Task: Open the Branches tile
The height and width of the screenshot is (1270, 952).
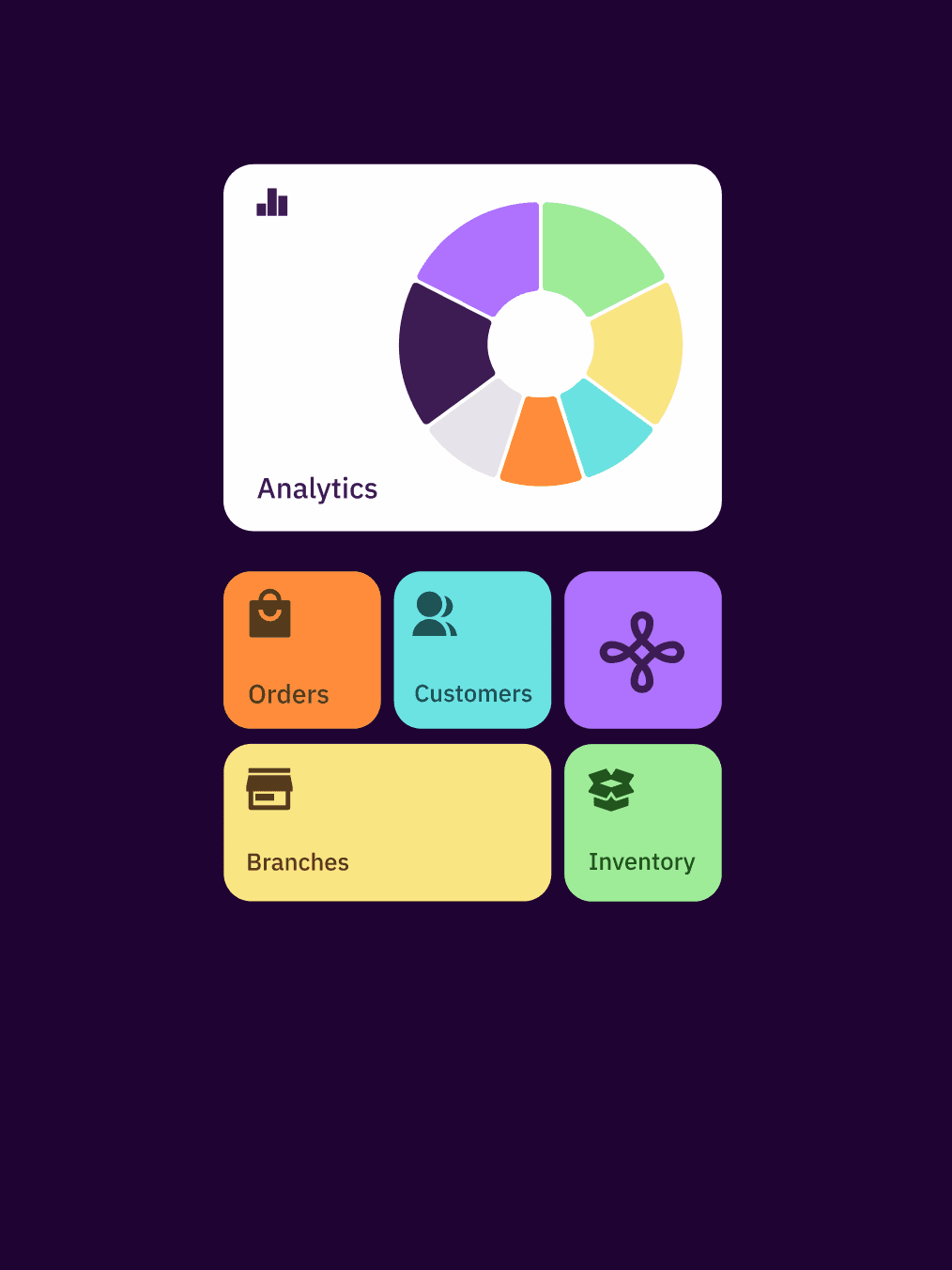Action: pyautogui.click(x=387, y=823)
